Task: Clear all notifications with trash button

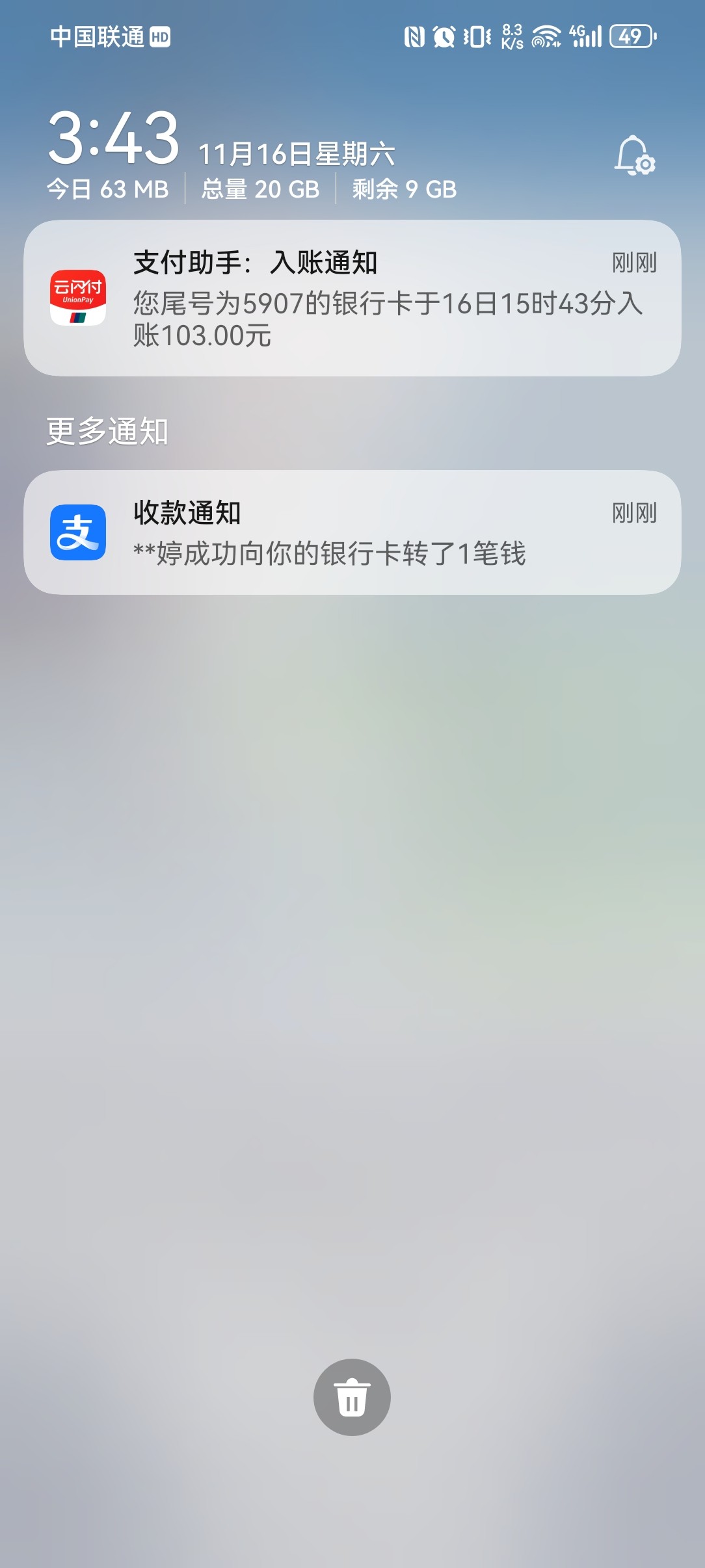Action: pyautogui.click(x=352, y=1397)
